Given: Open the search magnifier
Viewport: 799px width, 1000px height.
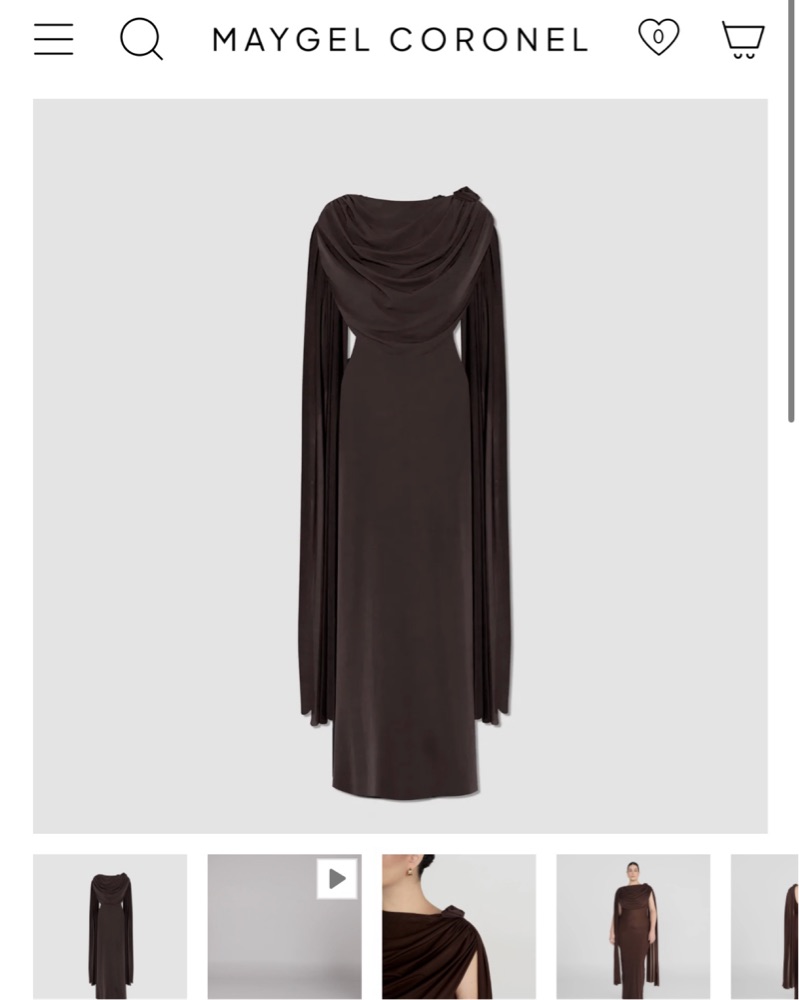Looking at the screenshot, I should [x=141, y=40].
